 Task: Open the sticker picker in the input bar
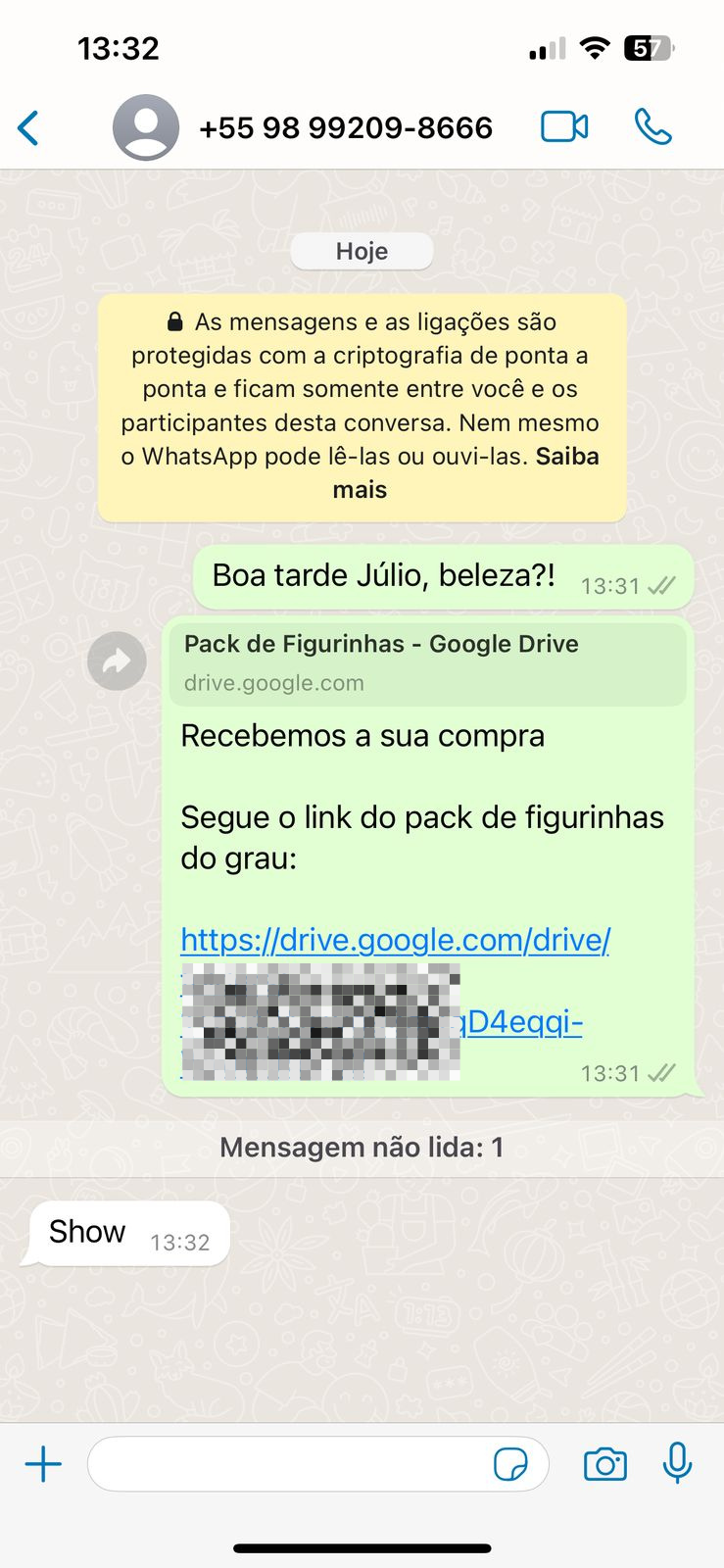512,1464
